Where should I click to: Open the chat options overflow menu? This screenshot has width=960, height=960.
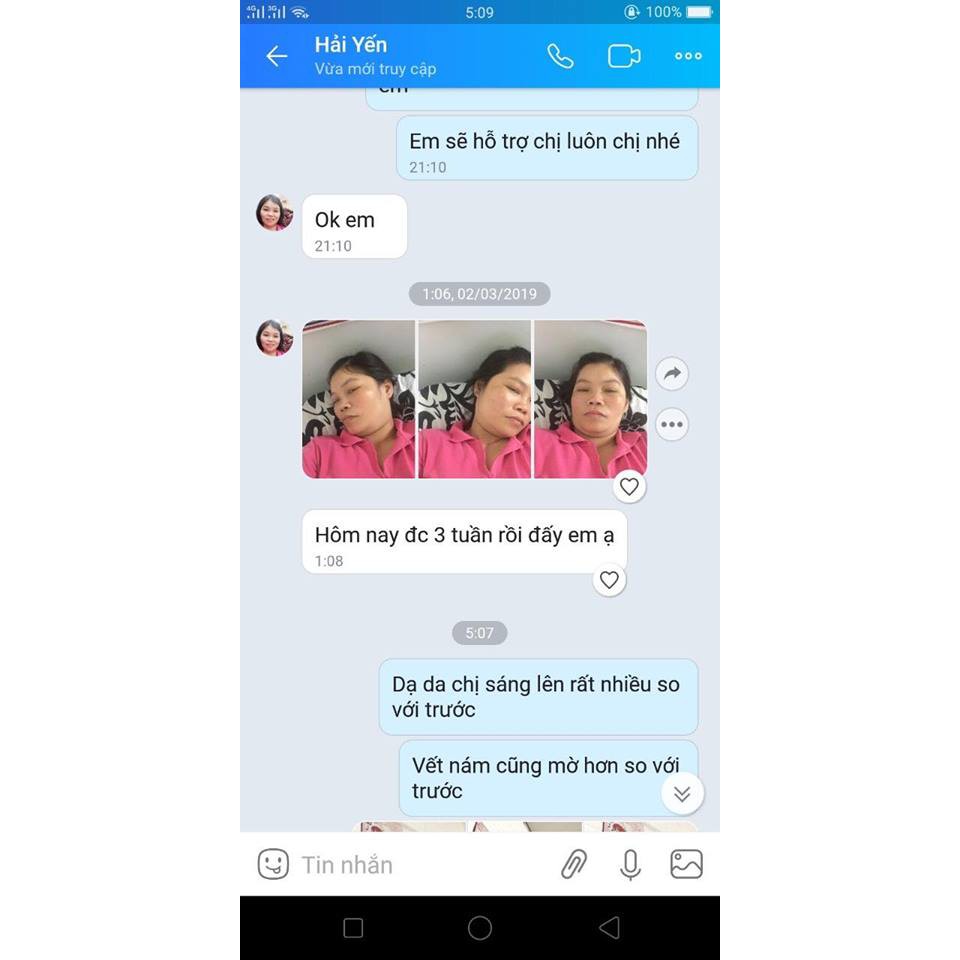(688, 56)
